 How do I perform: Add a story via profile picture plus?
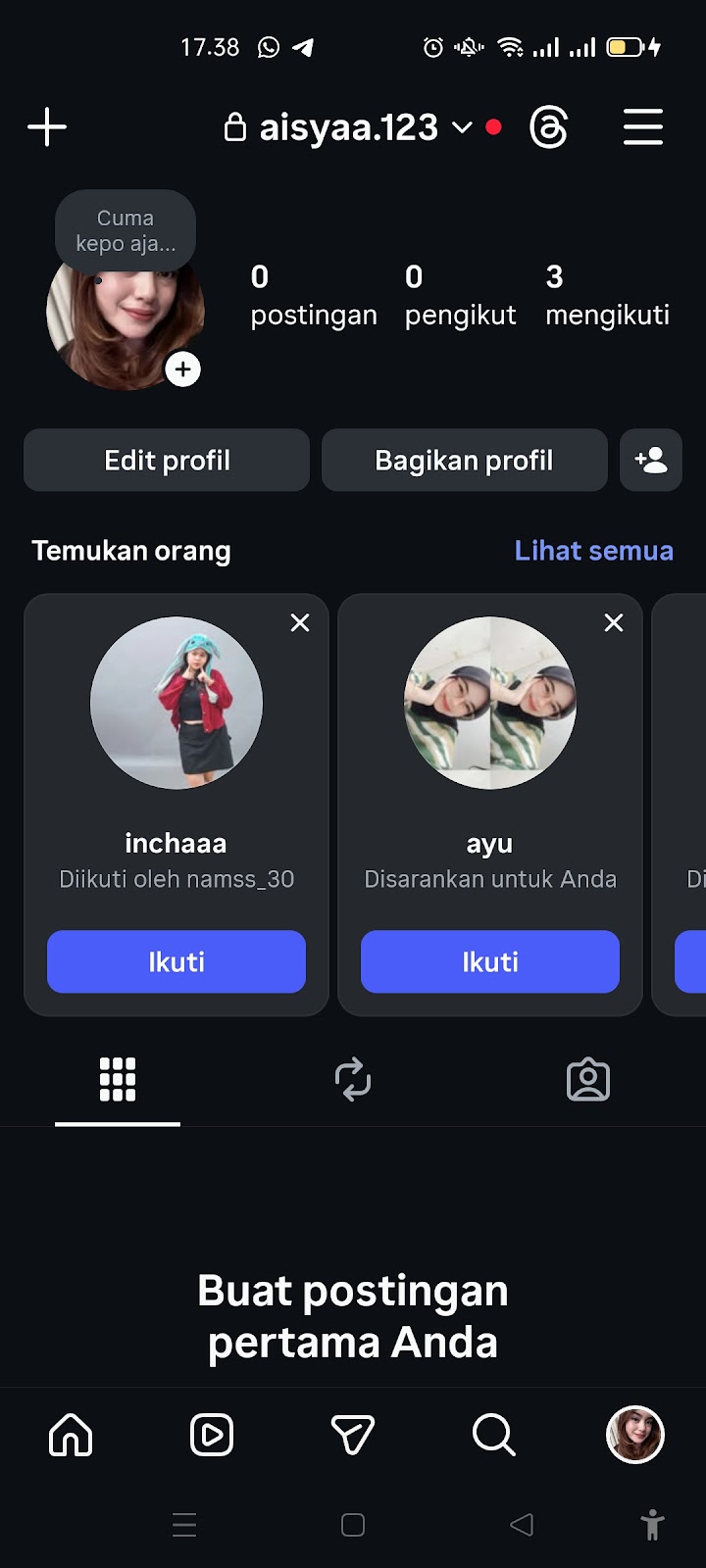(183, 369)
